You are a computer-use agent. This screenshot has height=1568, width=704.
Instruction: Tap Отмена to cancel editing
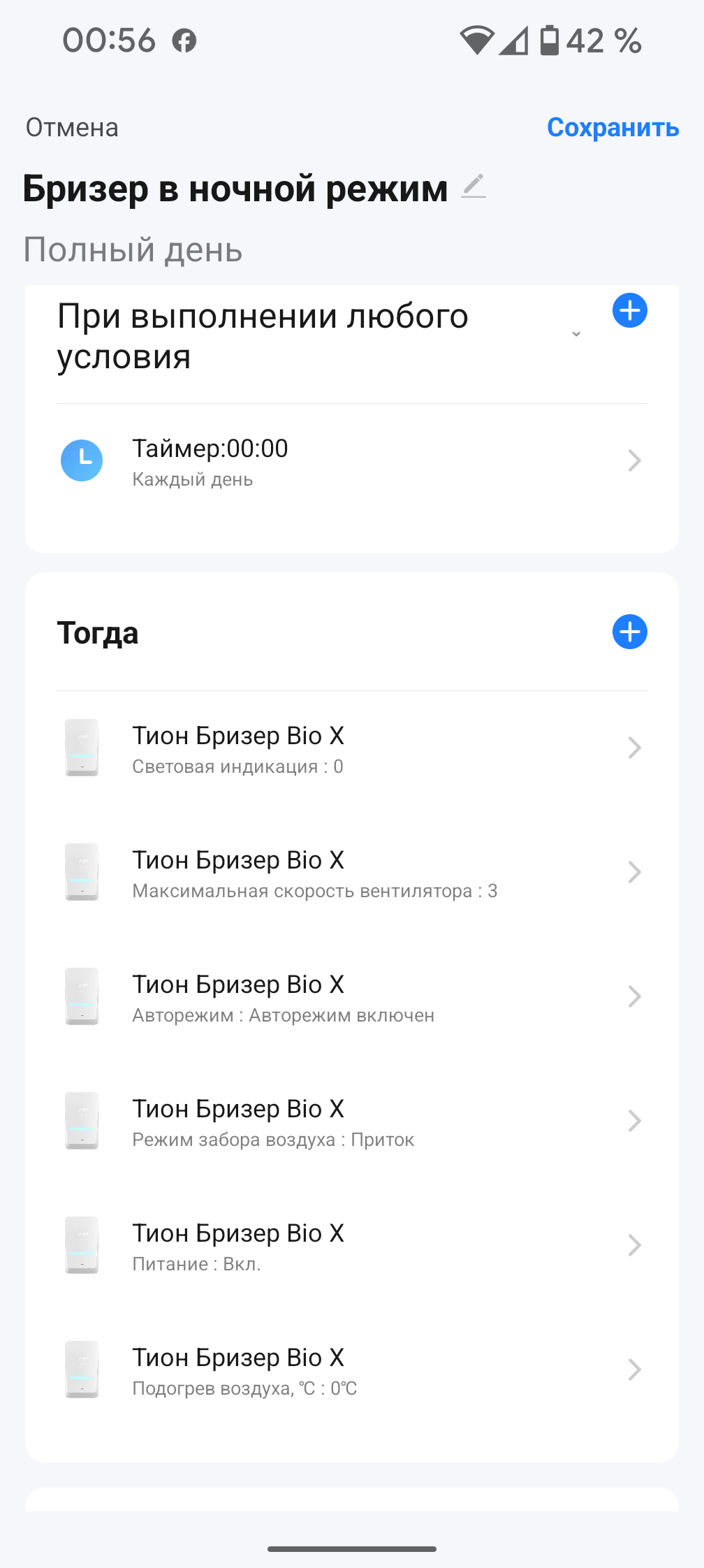point(72,128)
